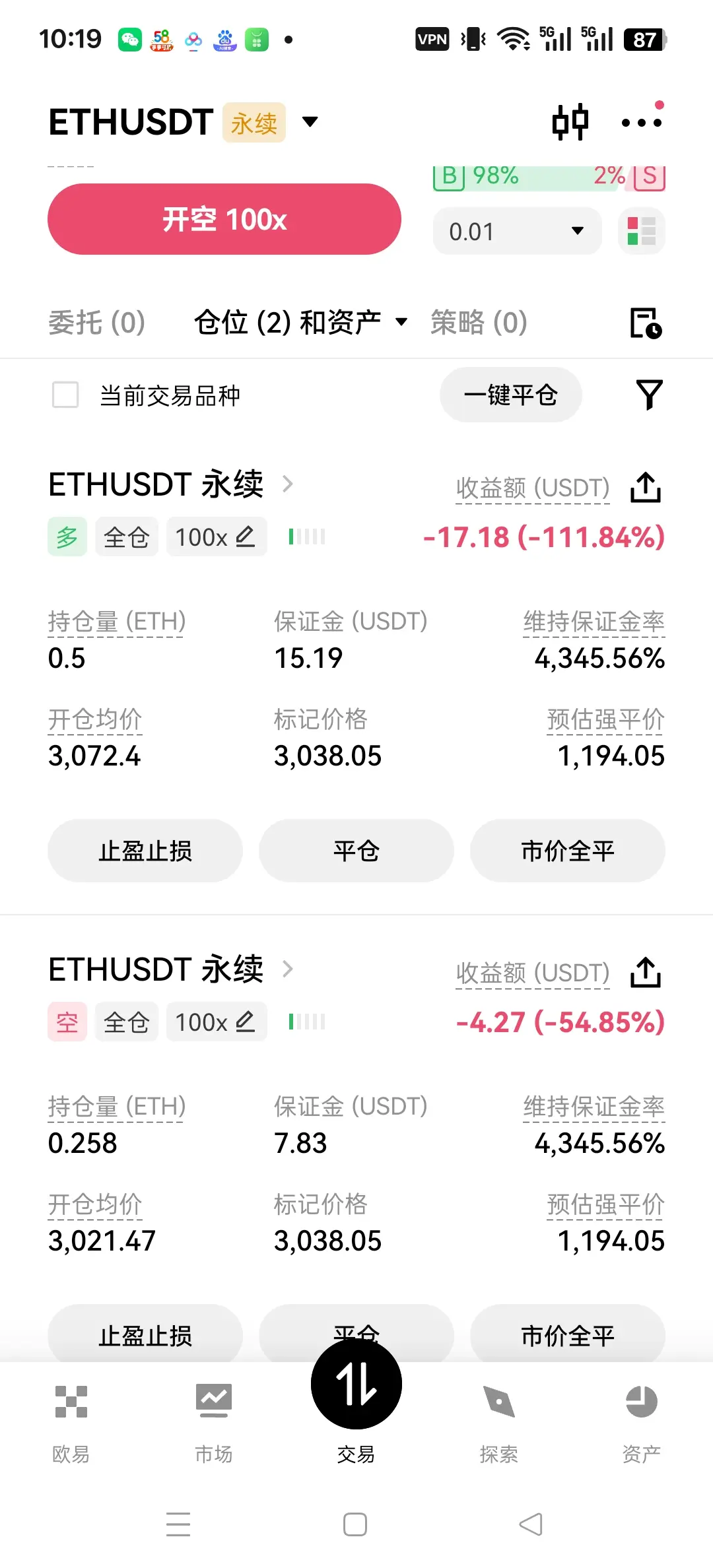The height and width of the screenshot is (1568, 713).
Task: Open the three-dot overflow menu
Action: (x=641, y=122)
